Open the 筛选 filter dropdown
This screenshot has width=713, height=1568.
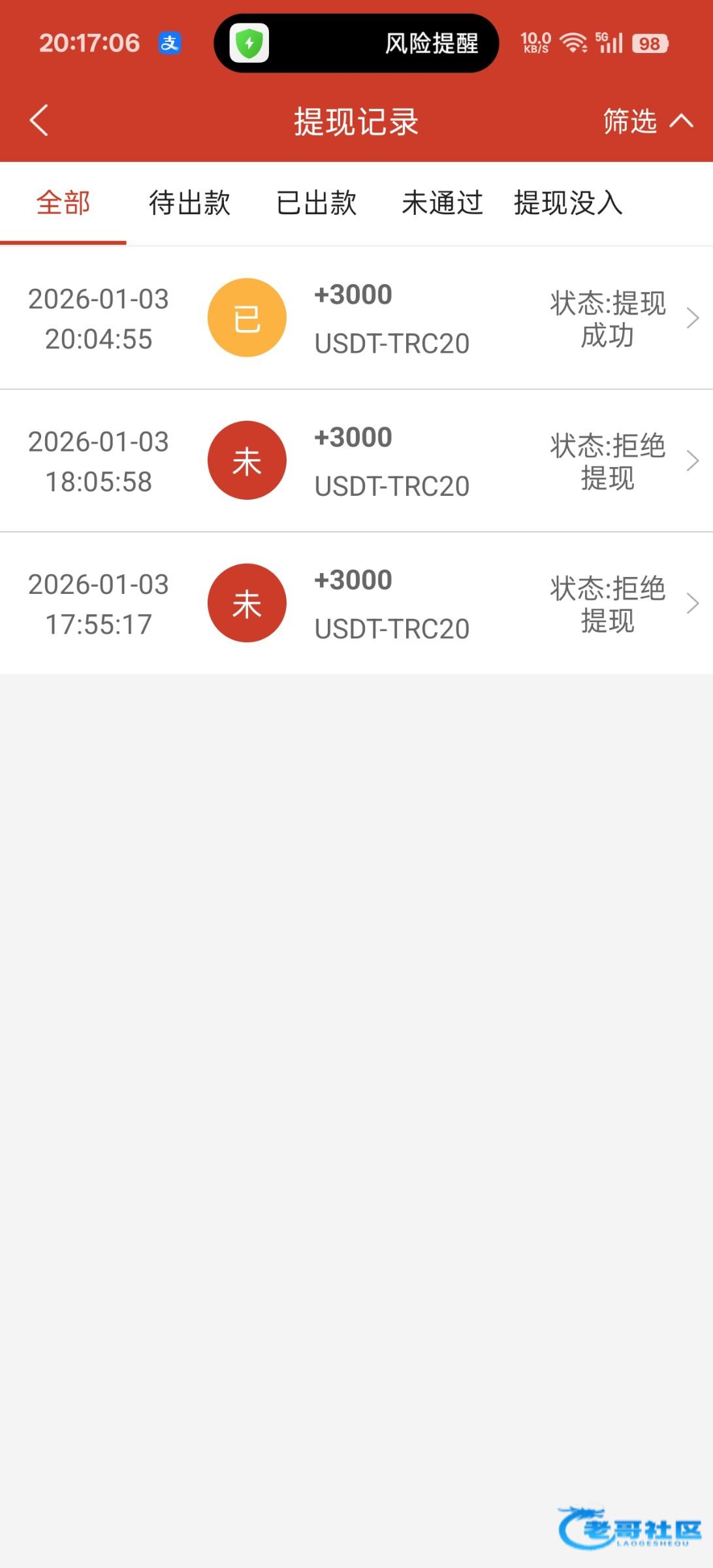pyautogui.click(x=646, y=122)
